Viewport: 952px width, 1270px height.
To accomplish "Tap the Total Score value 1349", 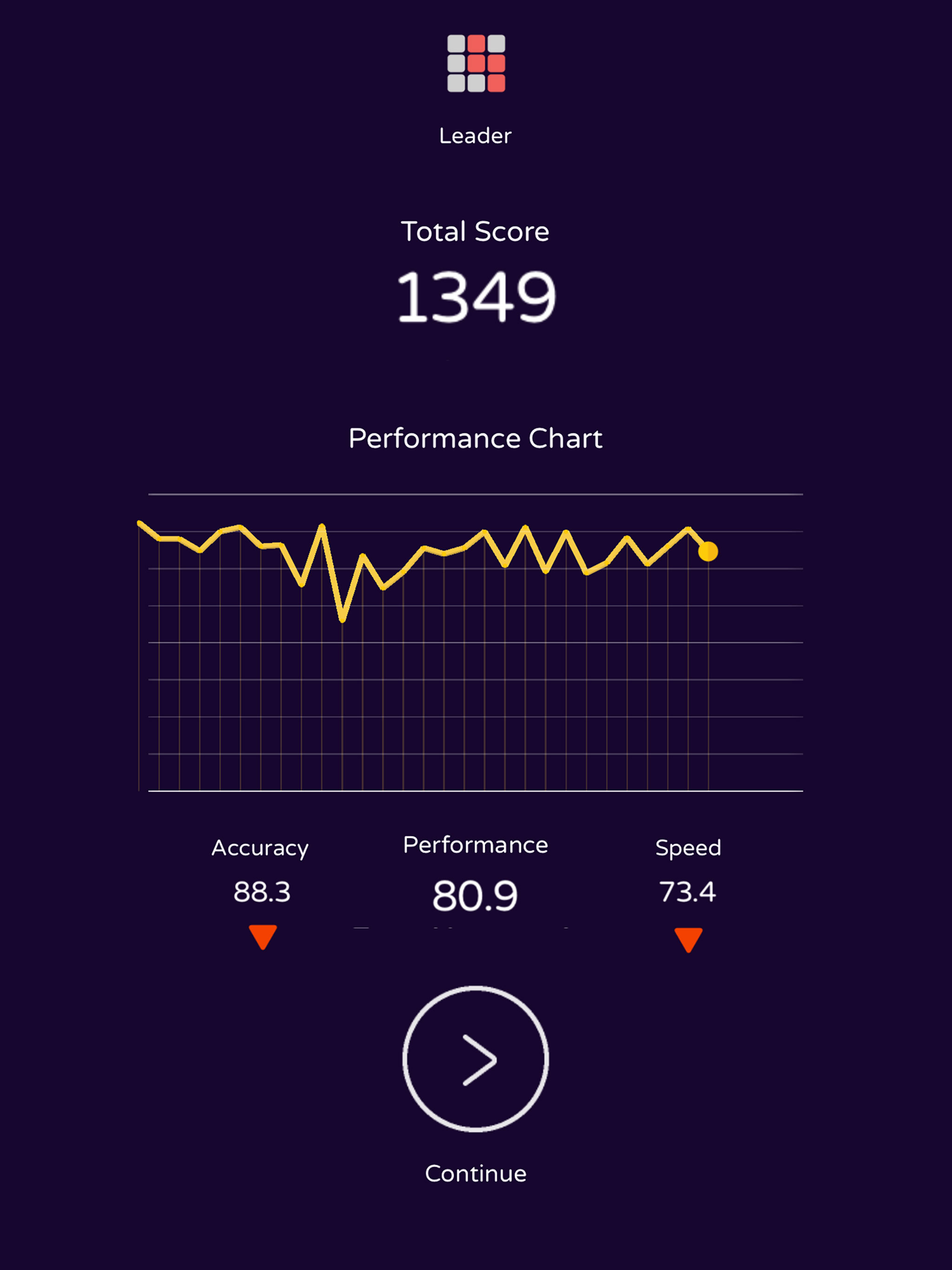I will tap(476, 296).
